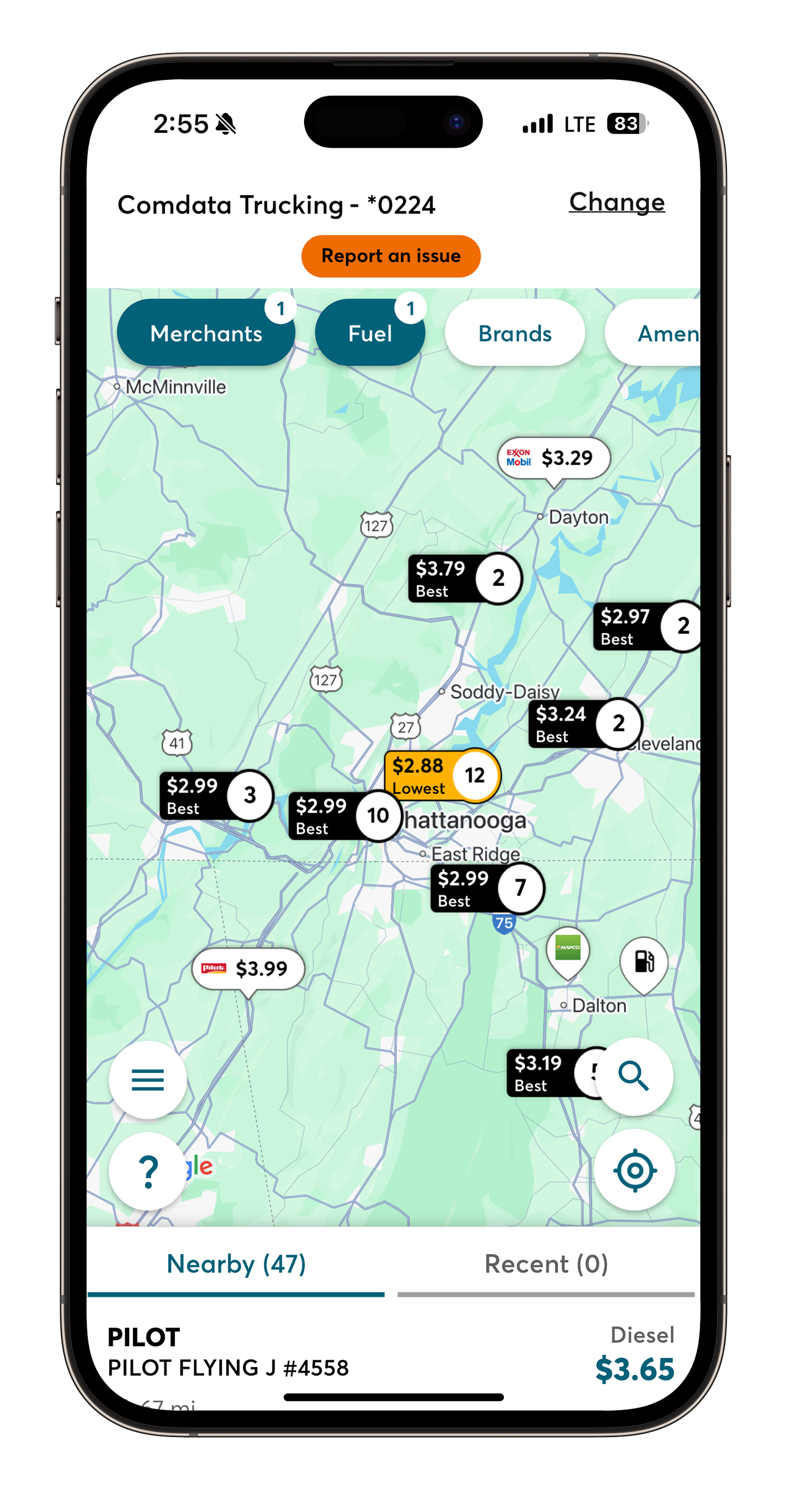Select the ExxonMobil $3.29 map pin
Image resolution: width=786 pixels, height=1512 pixels.
click(553, 458)
